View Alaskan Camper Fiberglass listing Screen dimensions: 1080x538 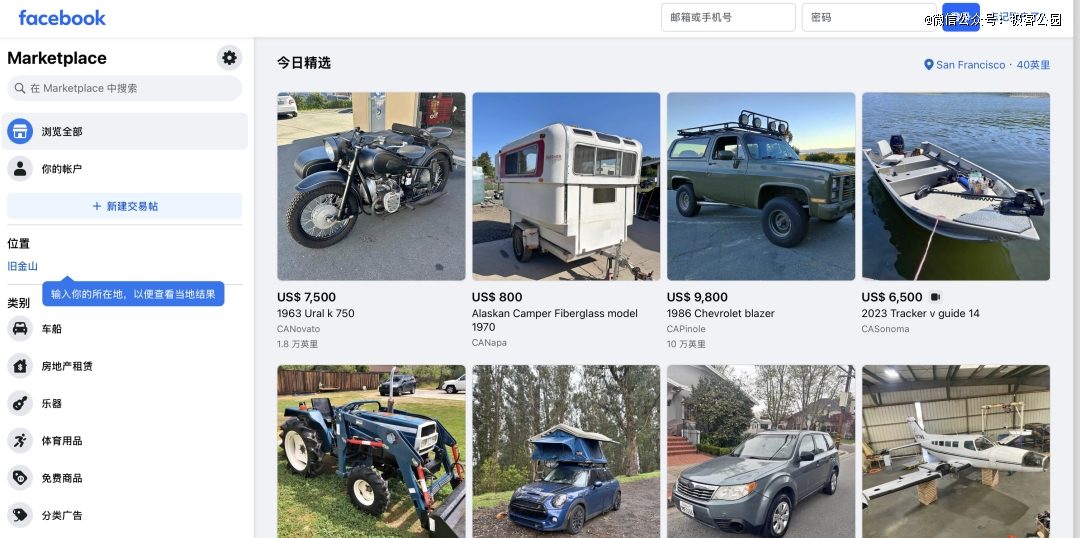click(x=566, y=187)
